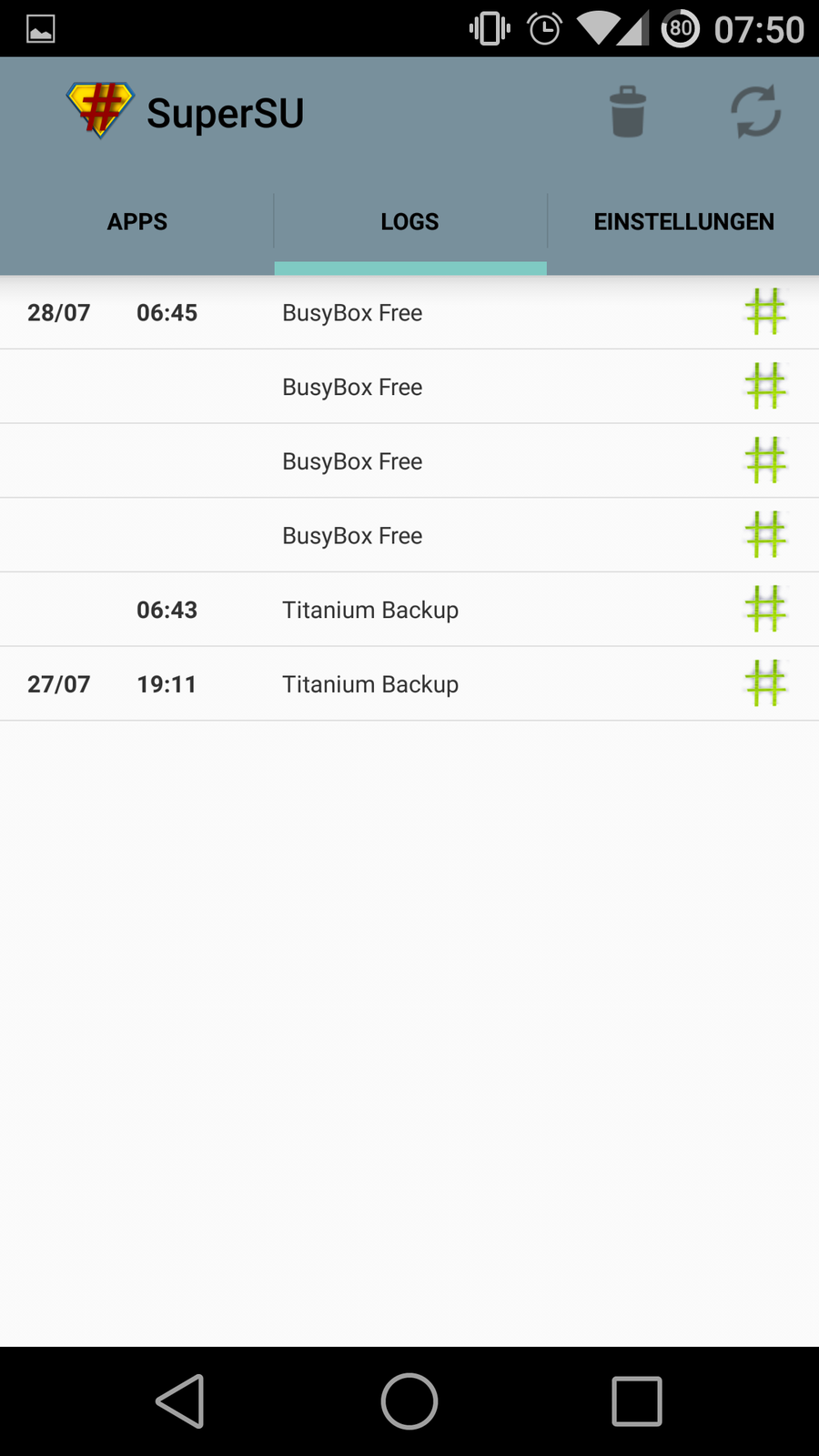Open the EINSTELLUNGEN tab
The height and width of the screenshot is (1456, 819).
pyautogui.click(x=683, y=222)
